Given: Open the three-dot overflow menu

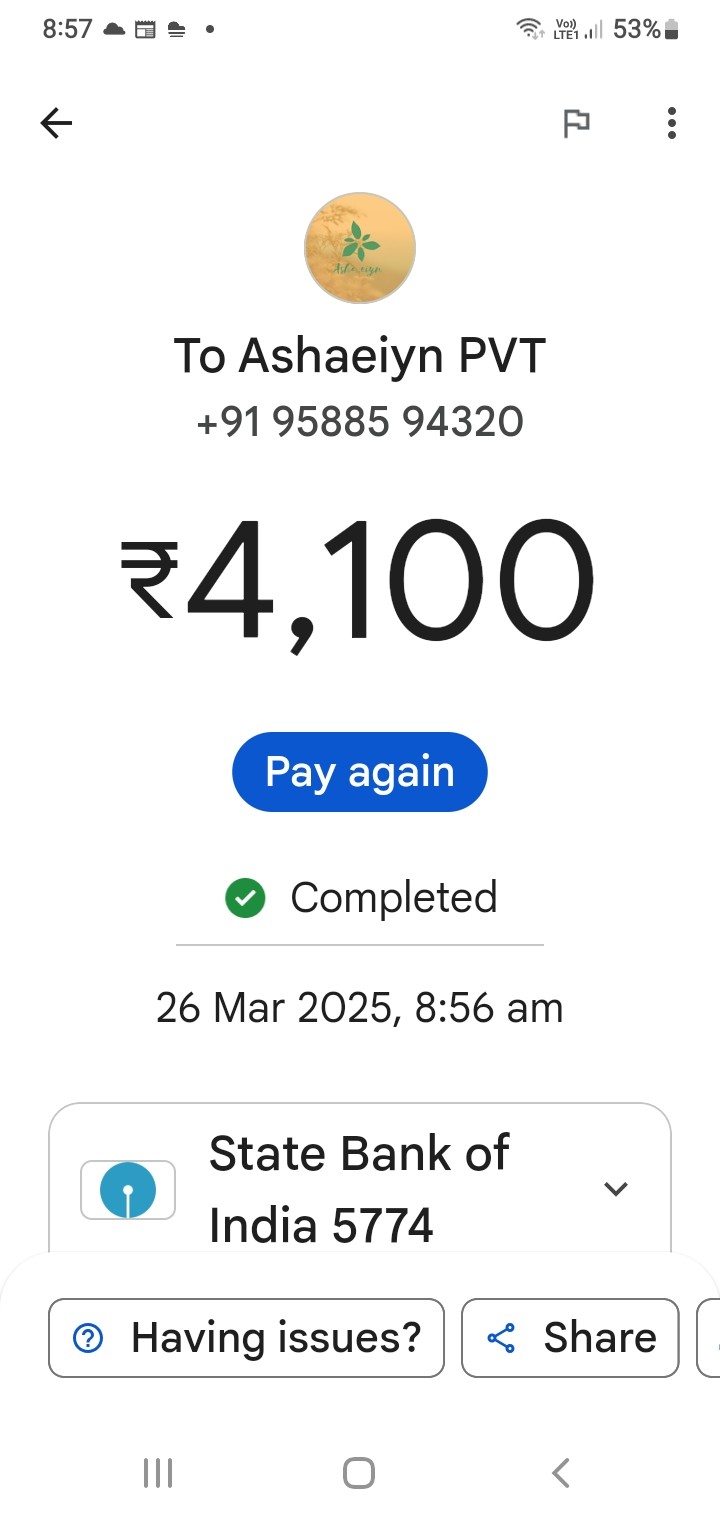Looking at the screenshot, I should click(672, 123).
